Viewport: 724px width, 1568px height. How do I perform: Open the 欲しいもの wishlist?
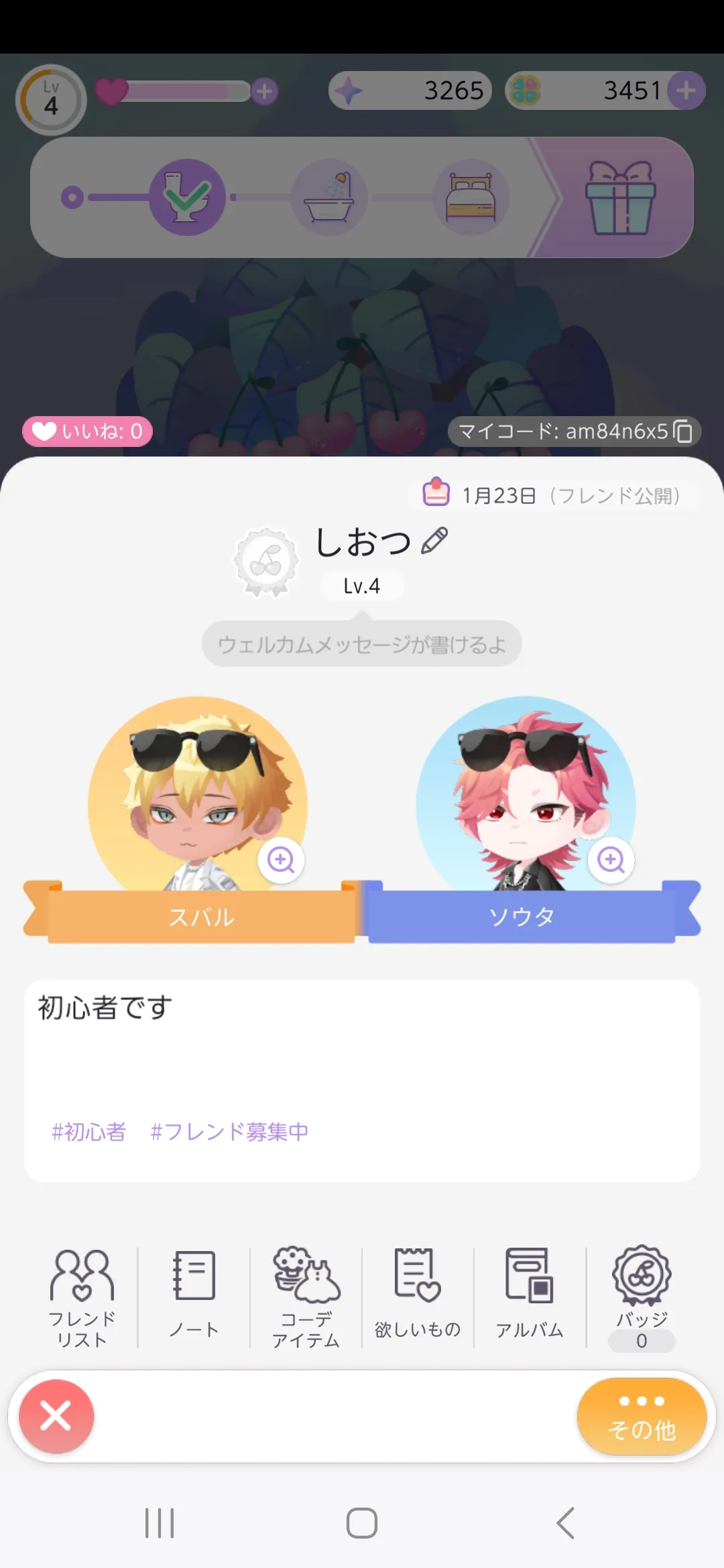click(x=418, y=1298)
